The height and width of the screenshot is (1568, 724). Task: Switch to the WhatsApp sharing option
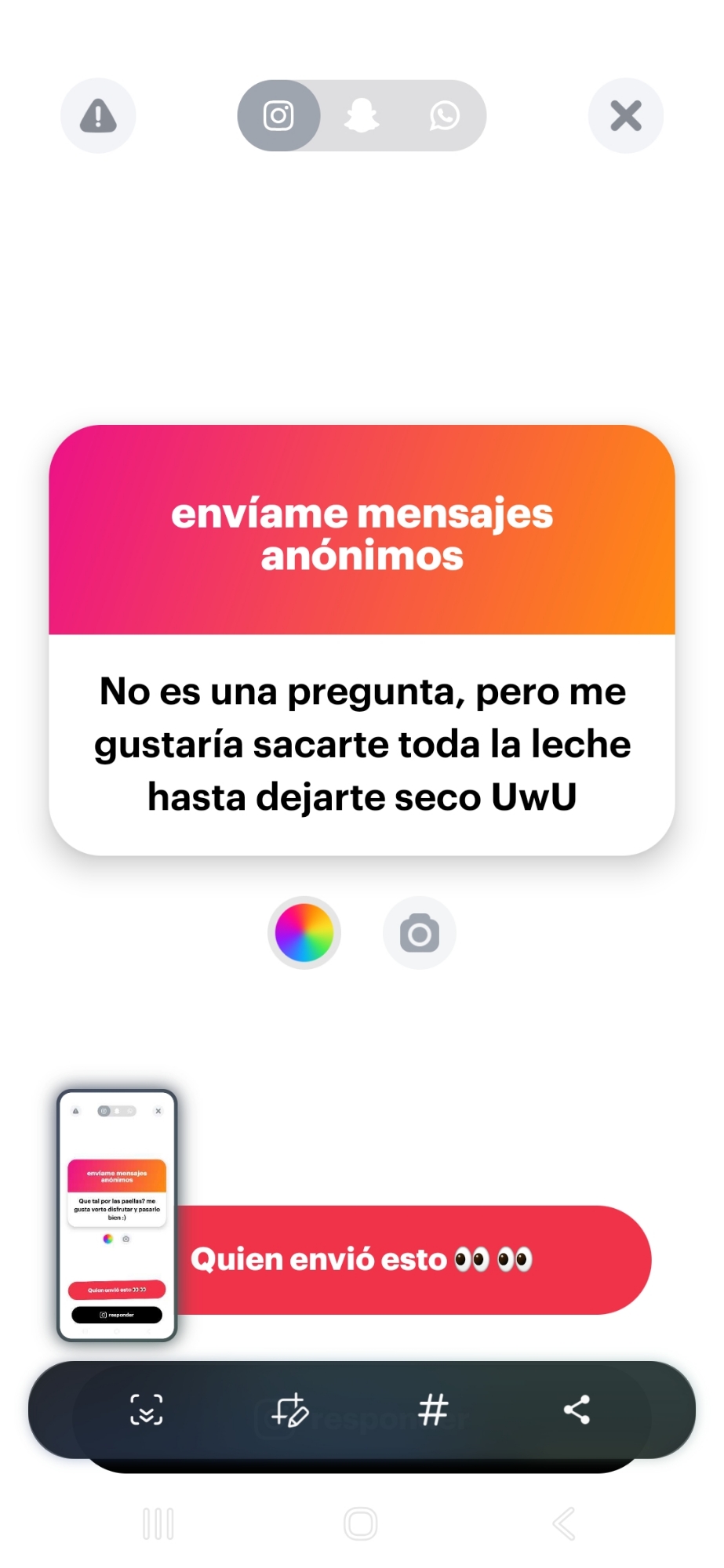[444, 116]
